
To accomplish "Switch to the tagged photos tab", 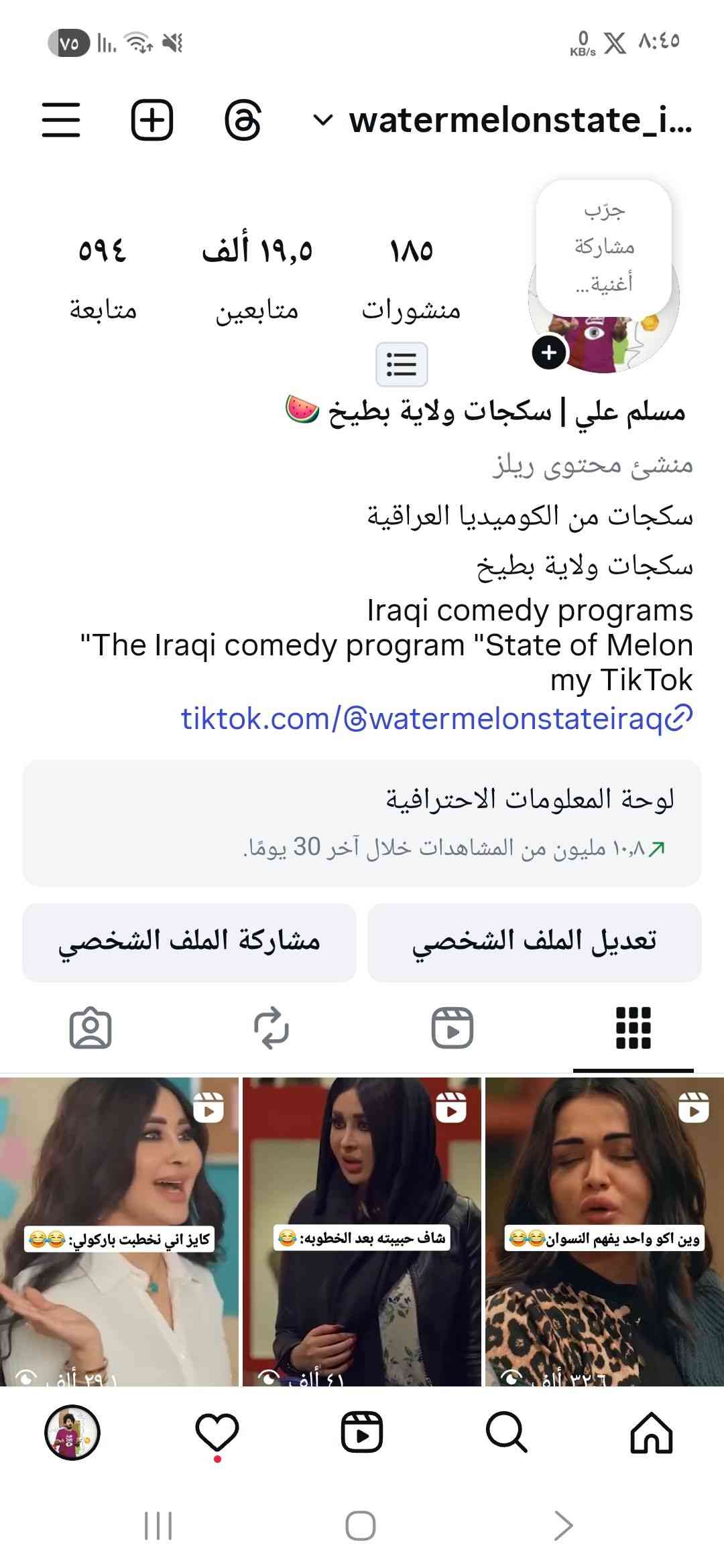I will (x=90, y=1028).
